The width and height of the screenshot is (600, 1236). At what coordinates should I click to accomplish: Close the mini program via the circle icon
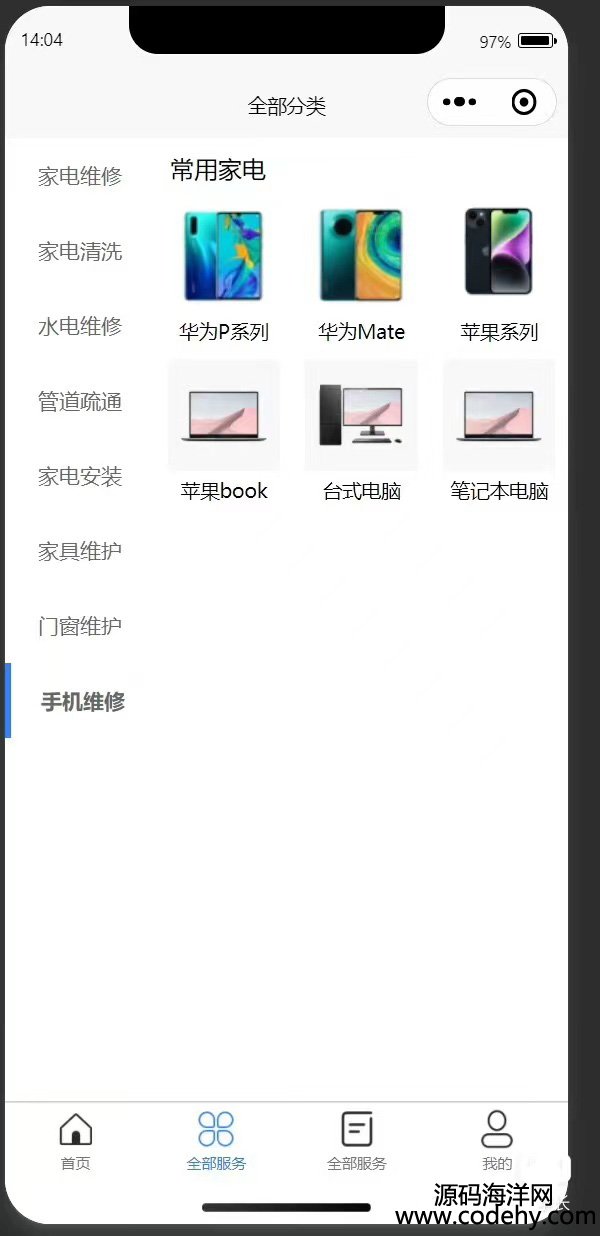[523, 102]
